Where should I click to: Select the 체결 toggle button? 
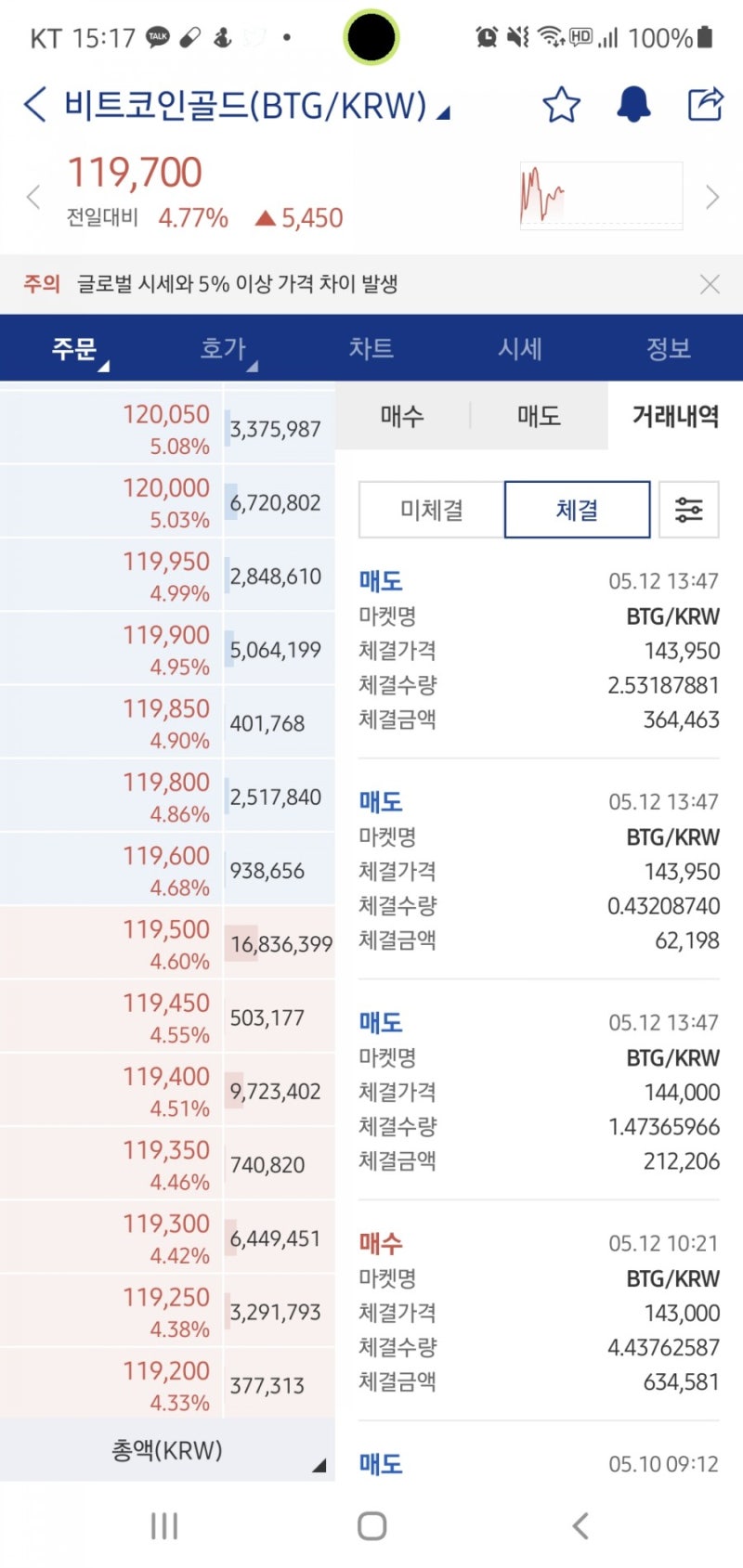[x=577, y=510]
